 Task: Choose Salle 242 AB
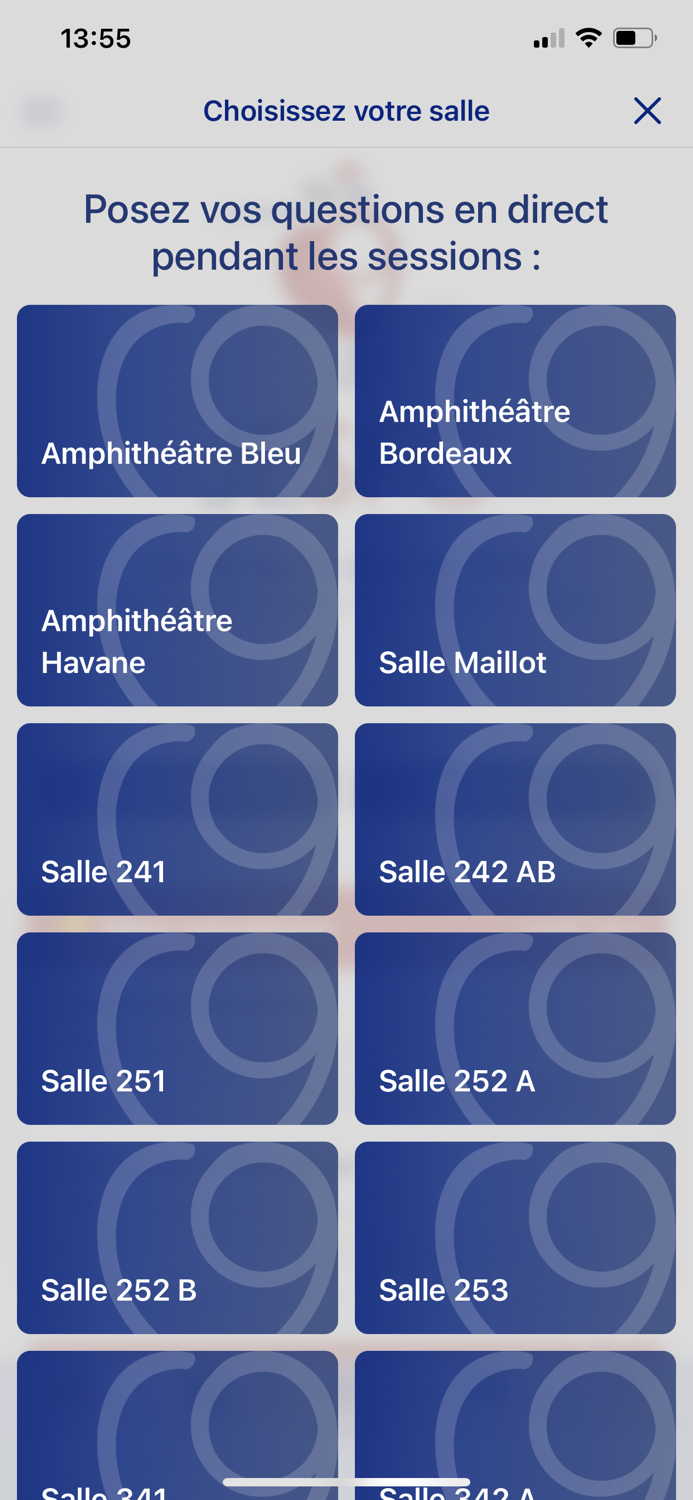tap(515, 819)
